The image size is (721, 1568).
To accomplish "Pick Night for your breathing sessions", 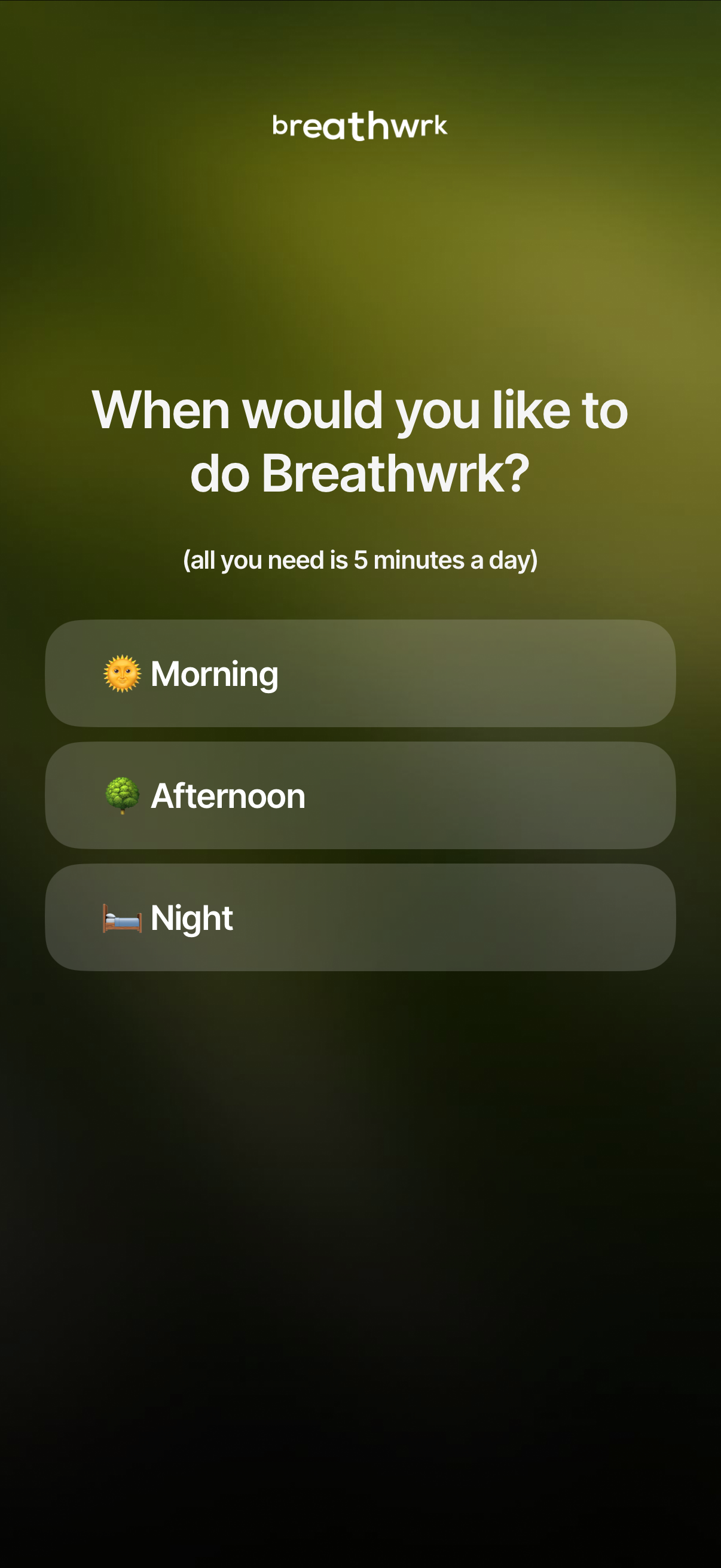I will pyautogui.click(x=360, y=917).
